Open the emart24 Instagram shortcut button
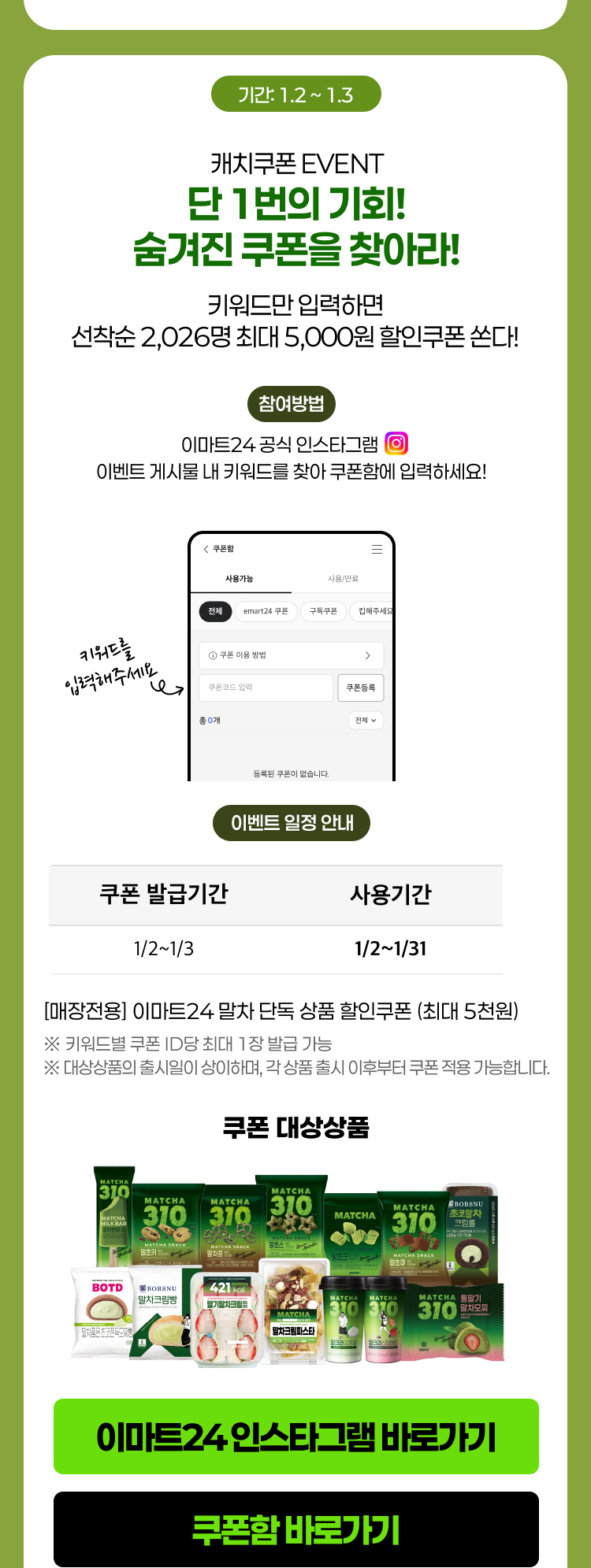This screenshot has width=591, height=1568. click(295, 1436)
